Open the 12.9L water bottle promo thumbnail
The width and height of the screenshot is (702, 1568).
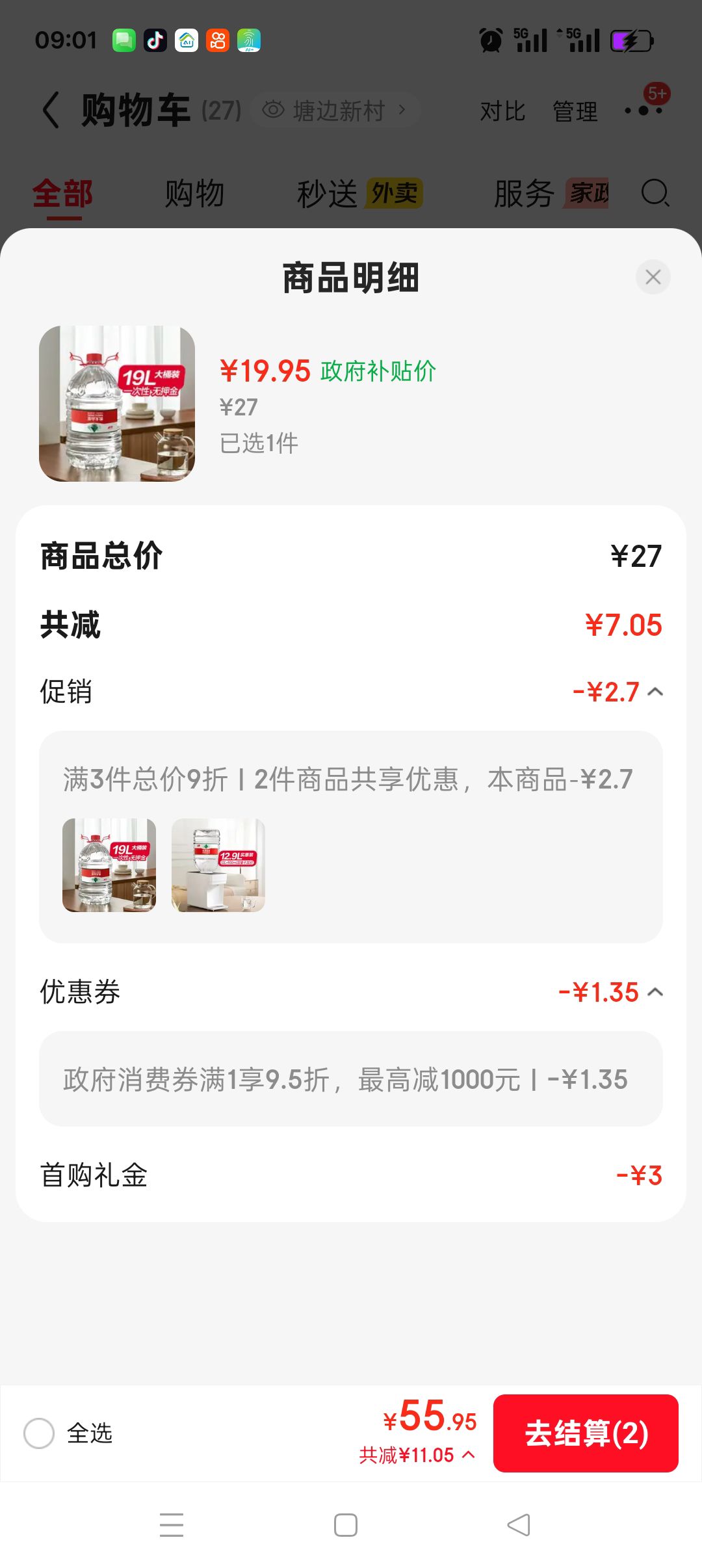click(218, 865)
